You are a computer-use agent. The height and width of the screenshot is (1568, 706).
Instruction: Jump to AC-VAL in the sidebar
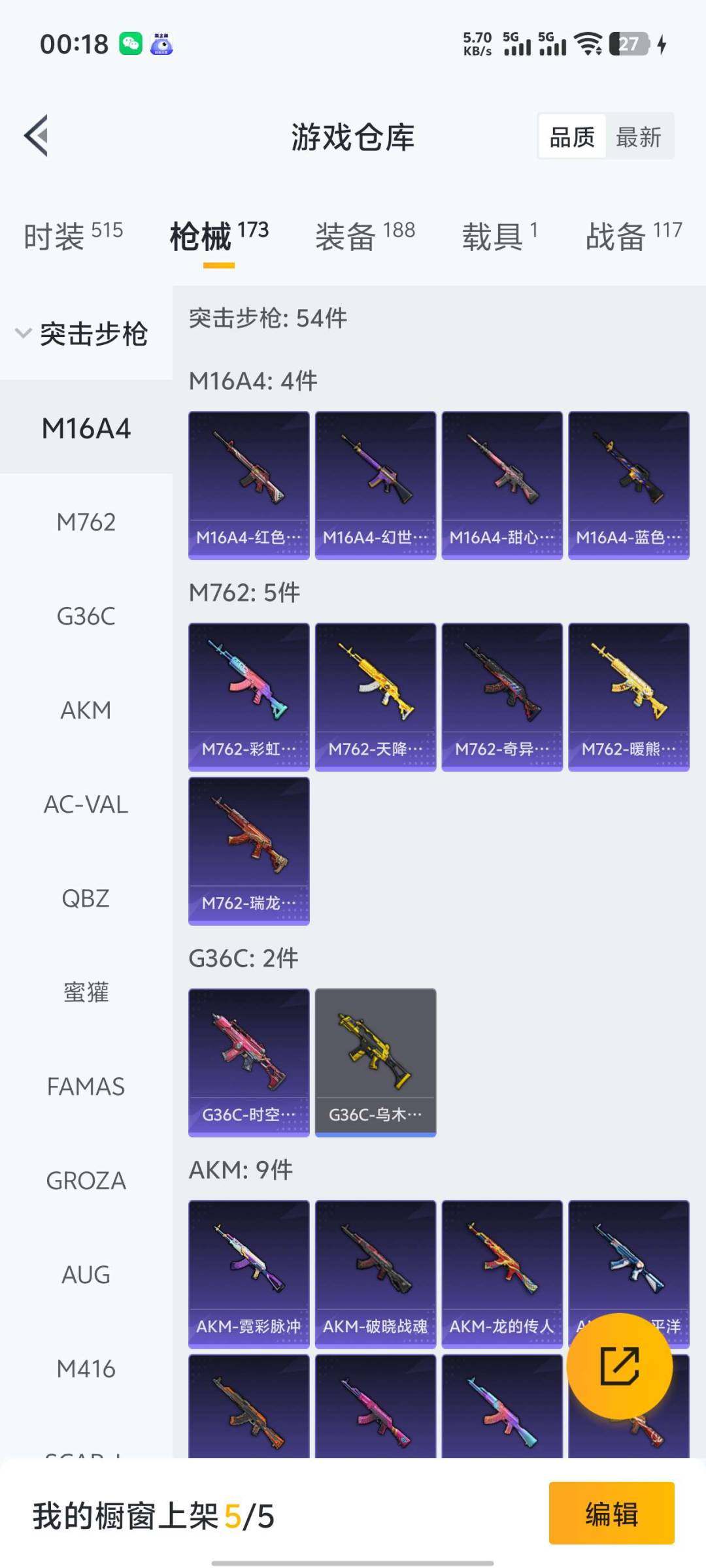point(86,804)
